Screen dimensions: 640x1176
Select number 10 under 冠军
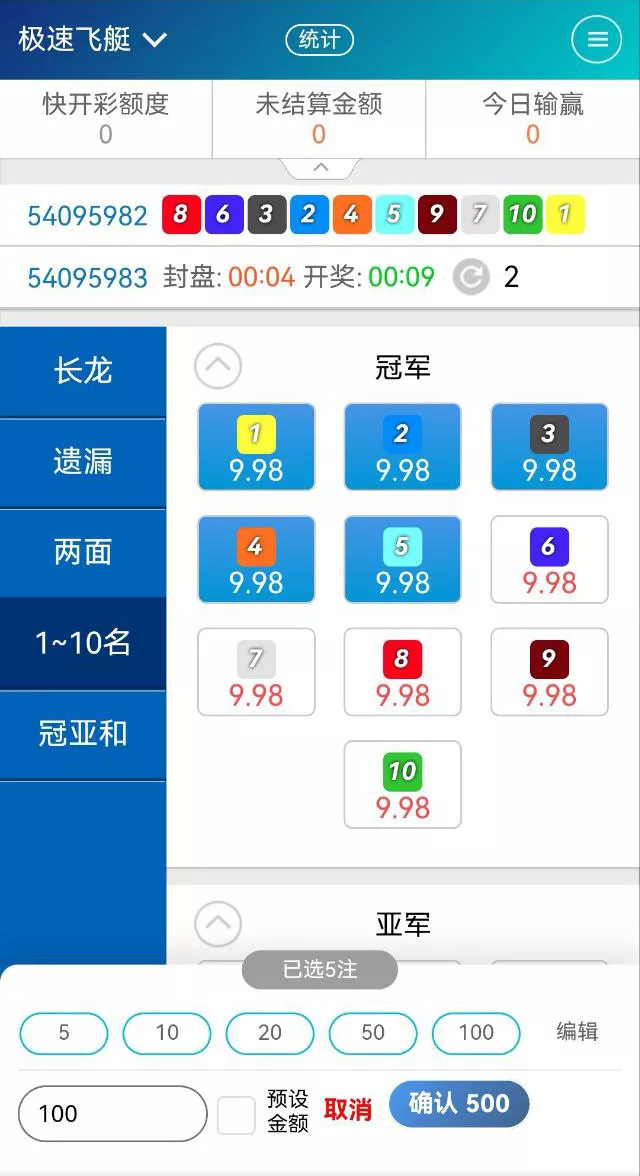(402, 784)
